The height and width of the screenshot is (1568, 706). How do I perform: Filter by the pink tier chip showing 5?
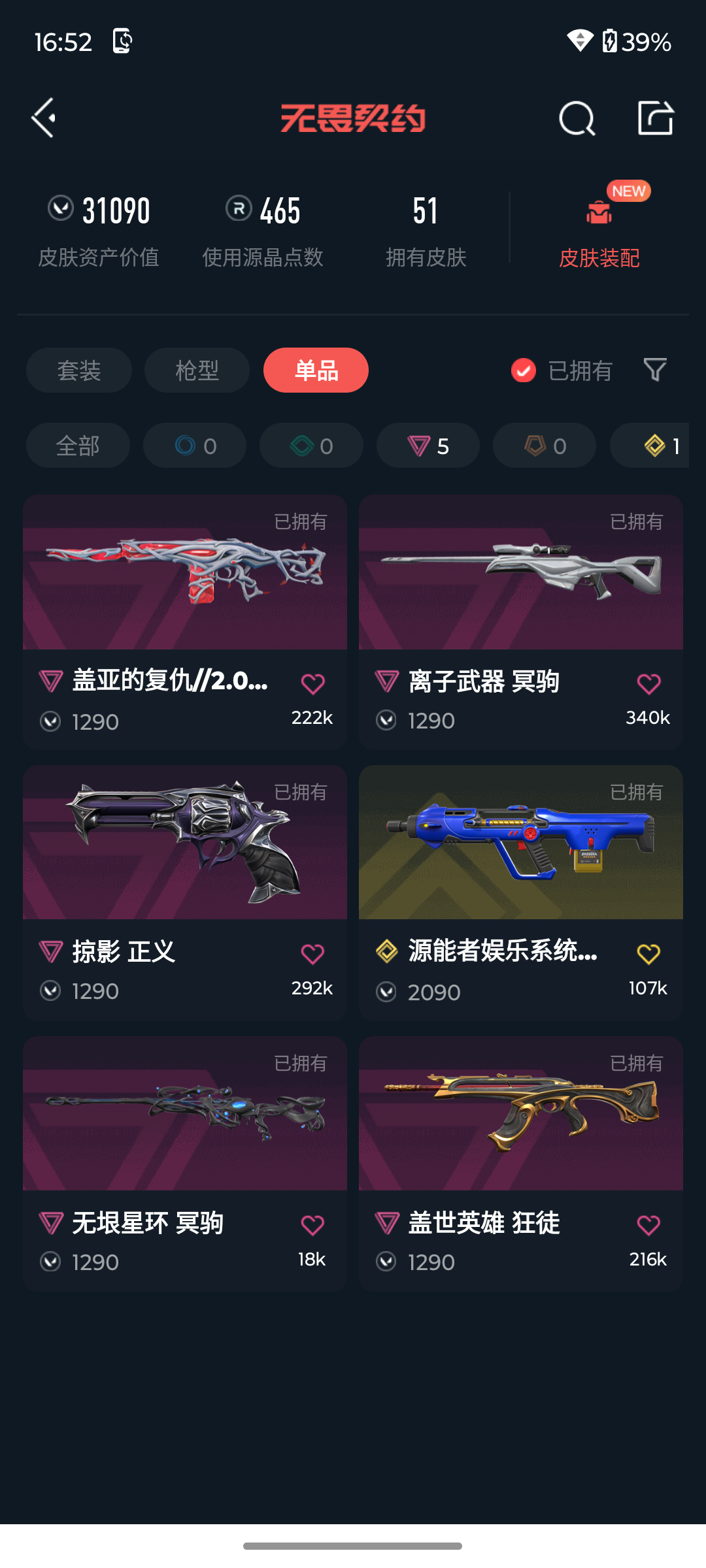point(428,446)
